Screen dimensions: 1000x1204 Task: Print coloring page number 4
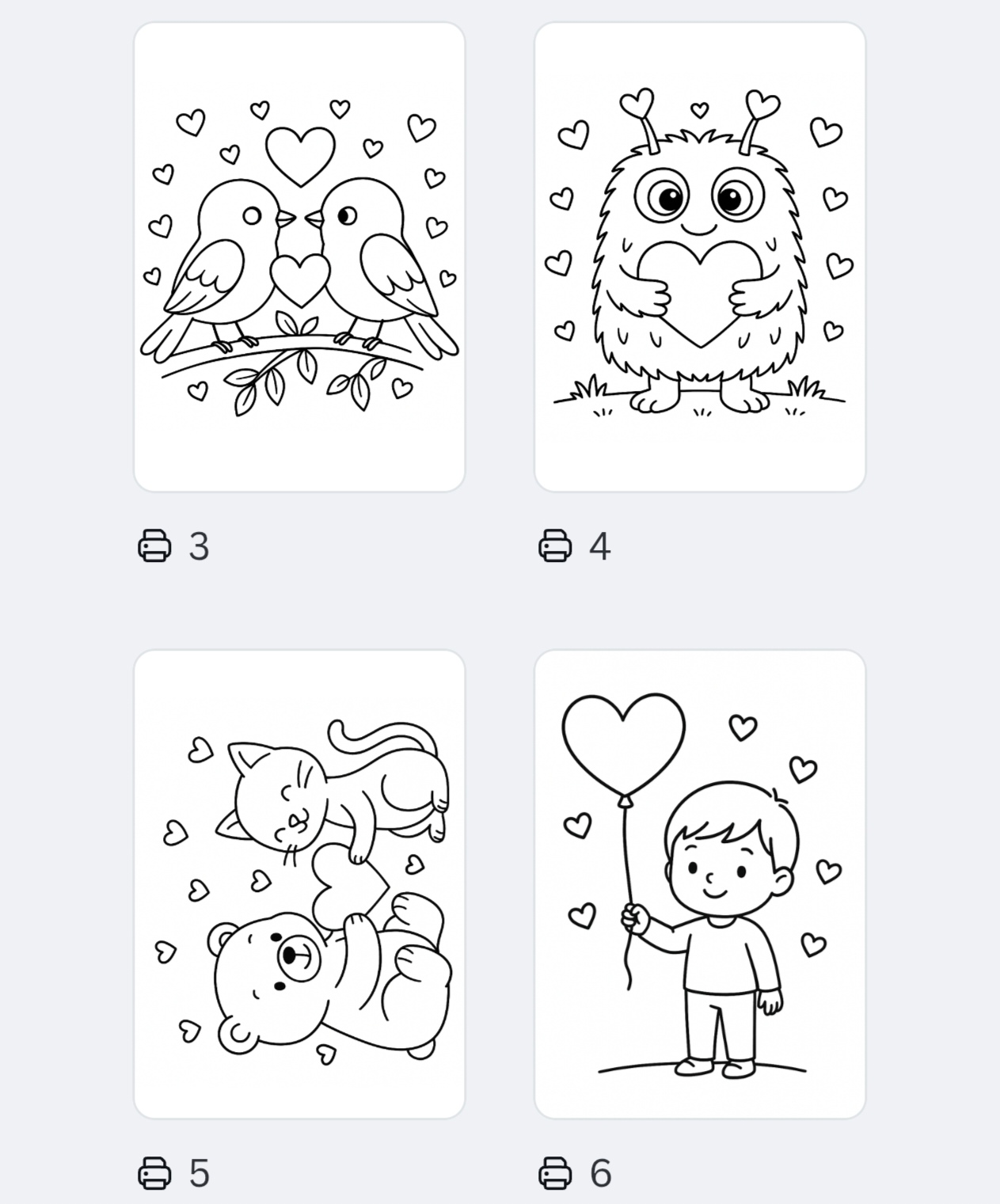(x=555, y=546)
